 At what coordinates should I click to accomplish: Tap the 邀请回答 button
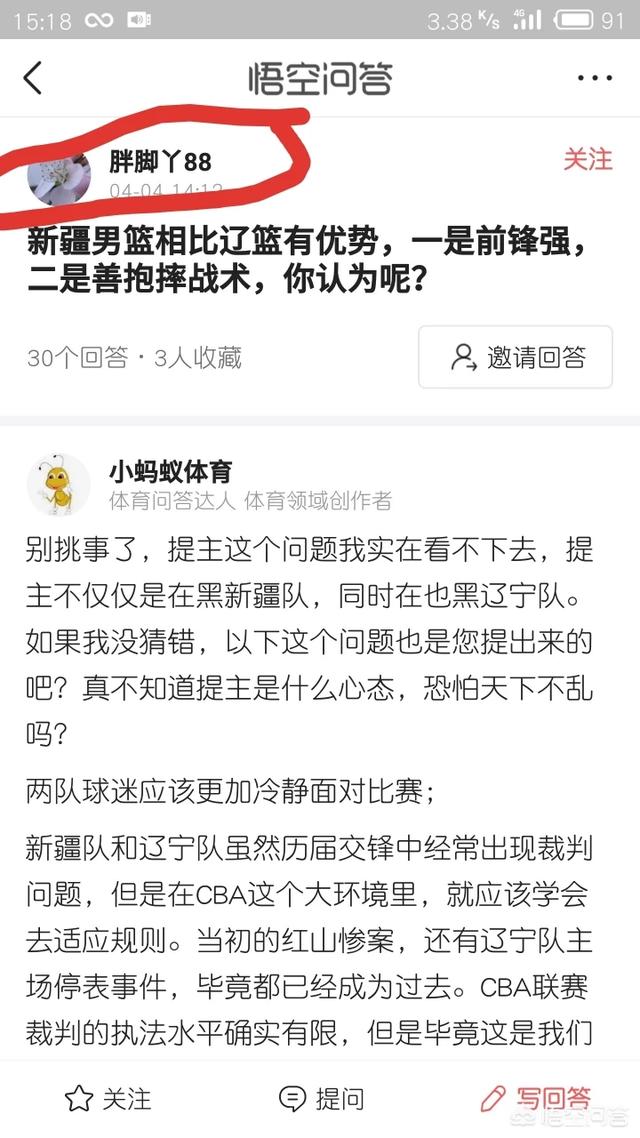(x=515, y=357)
